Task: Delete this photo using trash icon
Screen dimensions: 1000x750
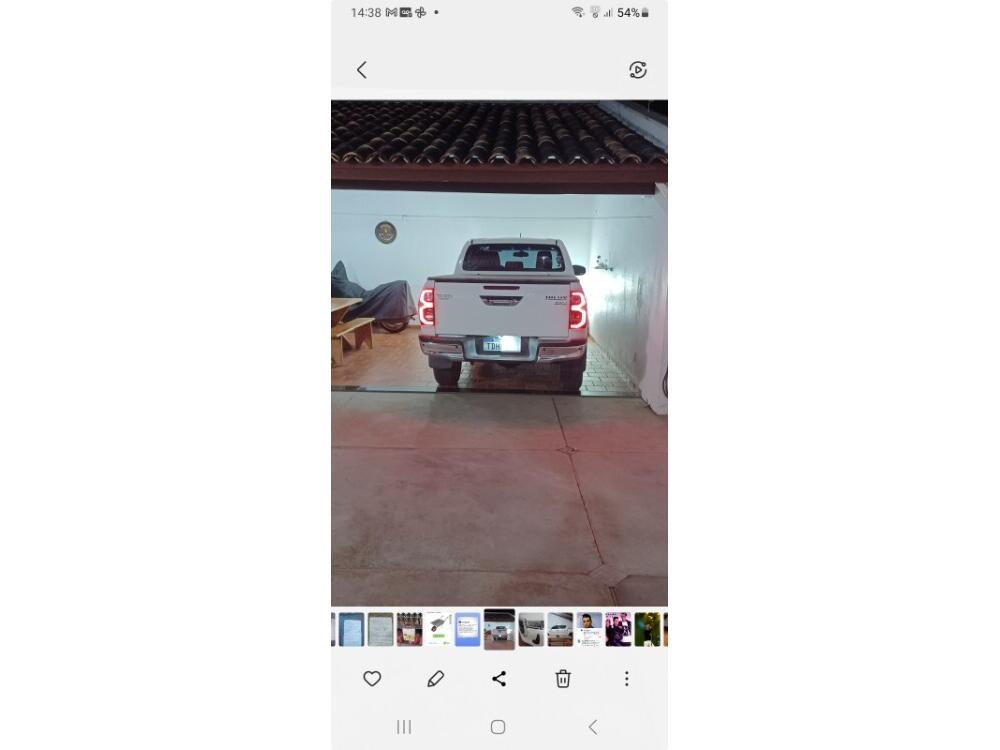Action: pyautogui.click(x=563, y=679)
